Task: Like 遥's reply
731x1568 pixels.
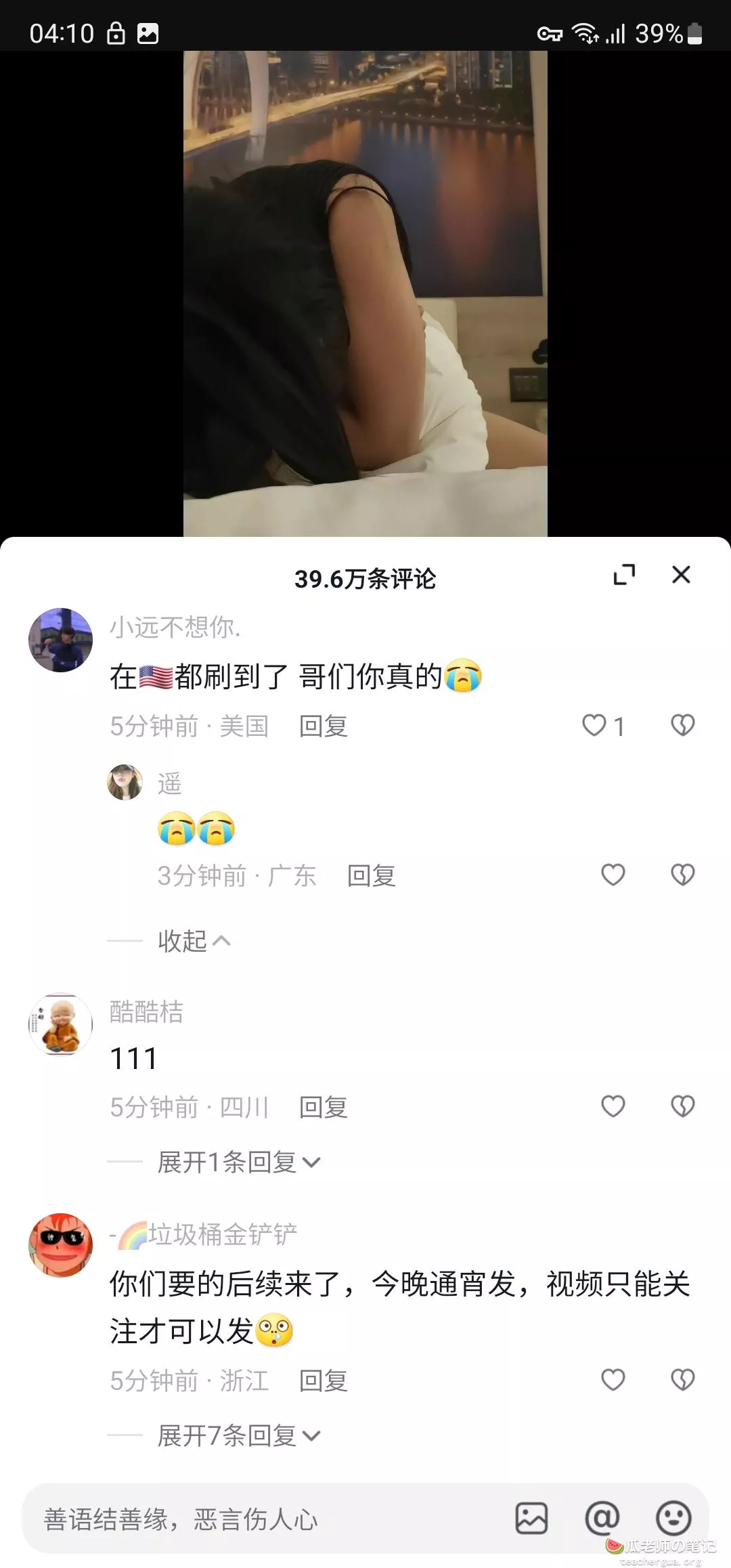Action: click(613, 875)
